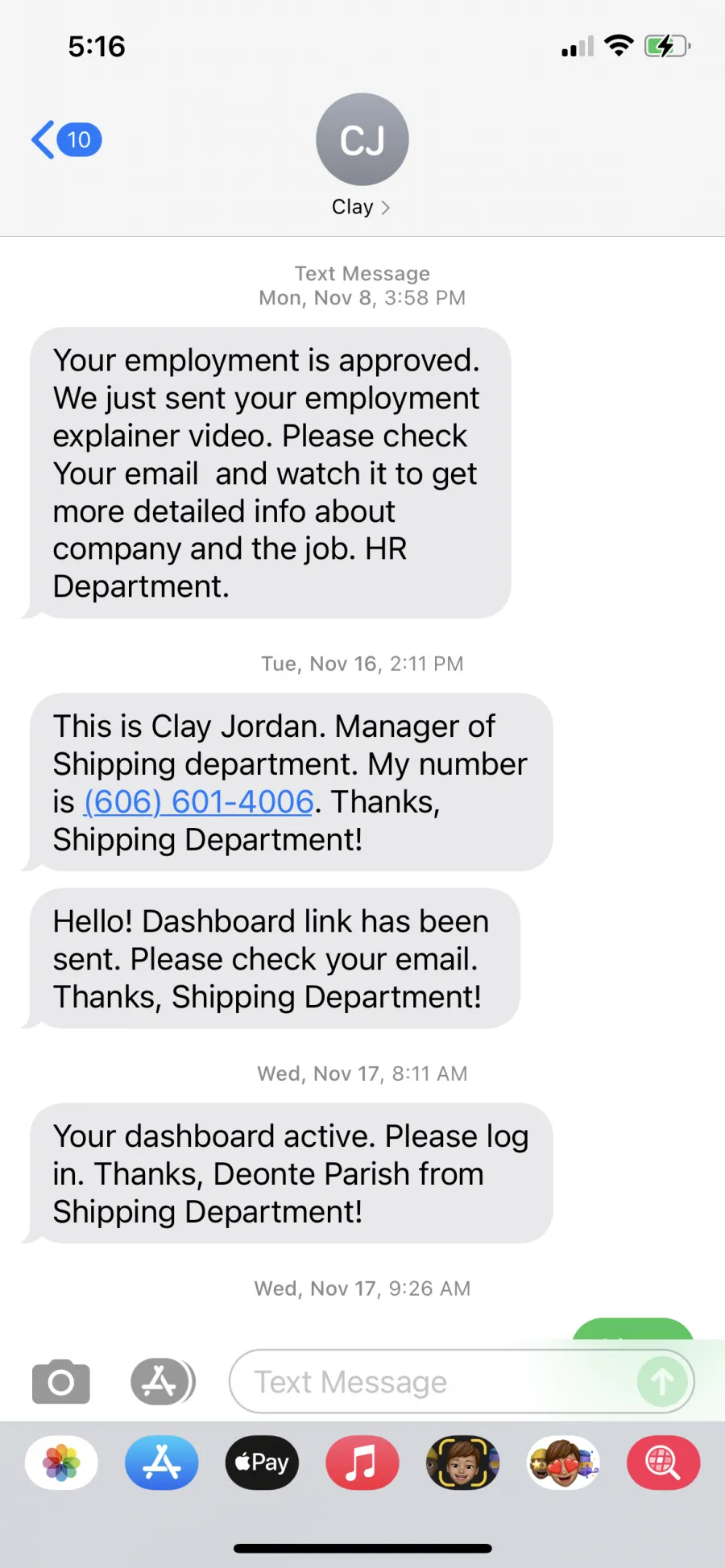Open the #images search app
Screen dimensions: 725x1568
(663, 1463)
